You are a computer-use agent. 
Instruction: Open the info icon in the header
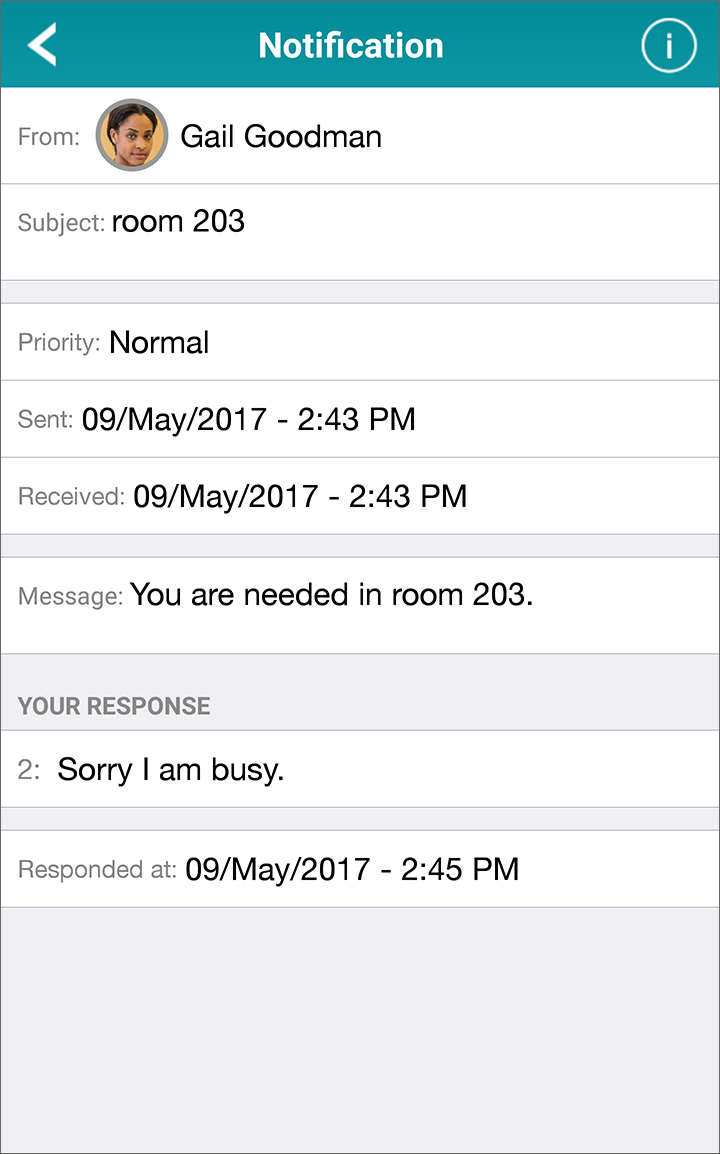pyautogui.click(x=668, y=46)
